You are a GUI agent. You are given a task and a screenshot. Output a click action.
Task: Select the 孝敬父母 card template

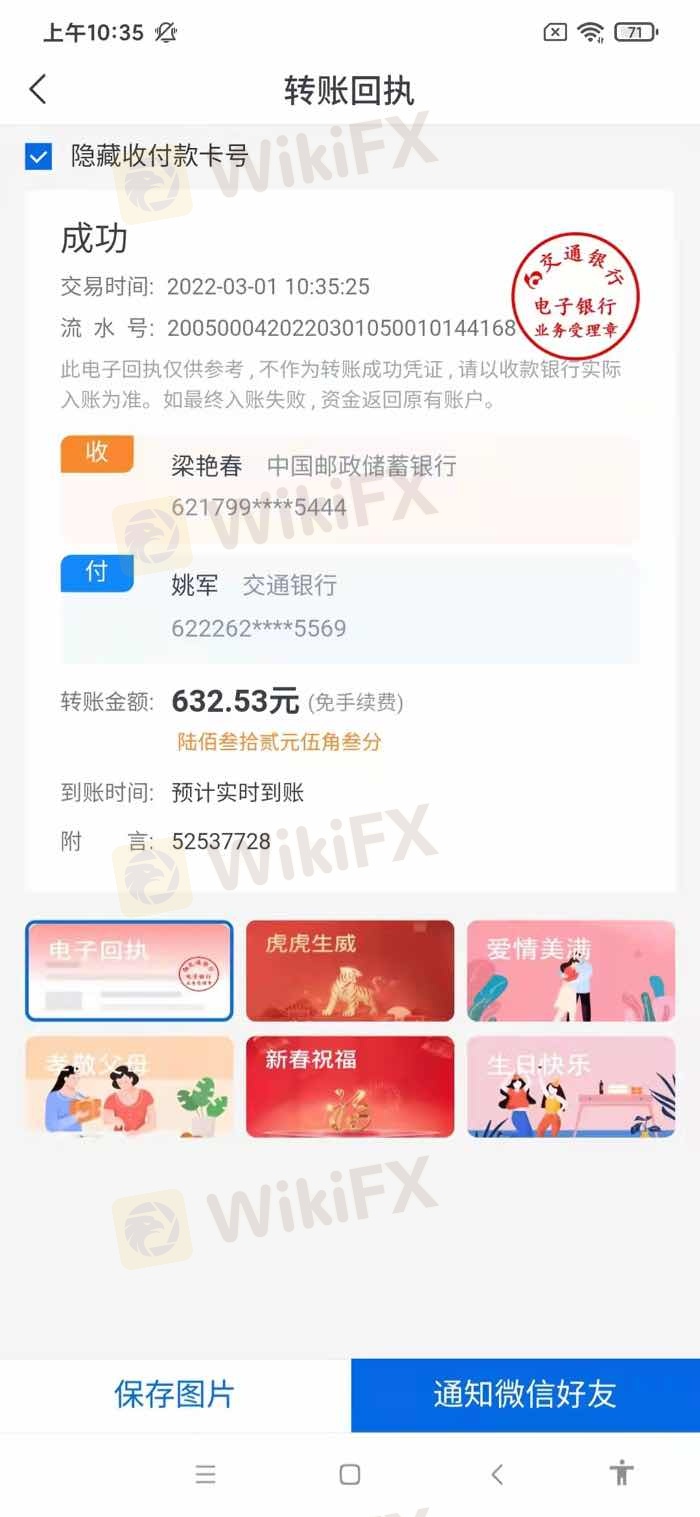click(x=129, y=1086)
